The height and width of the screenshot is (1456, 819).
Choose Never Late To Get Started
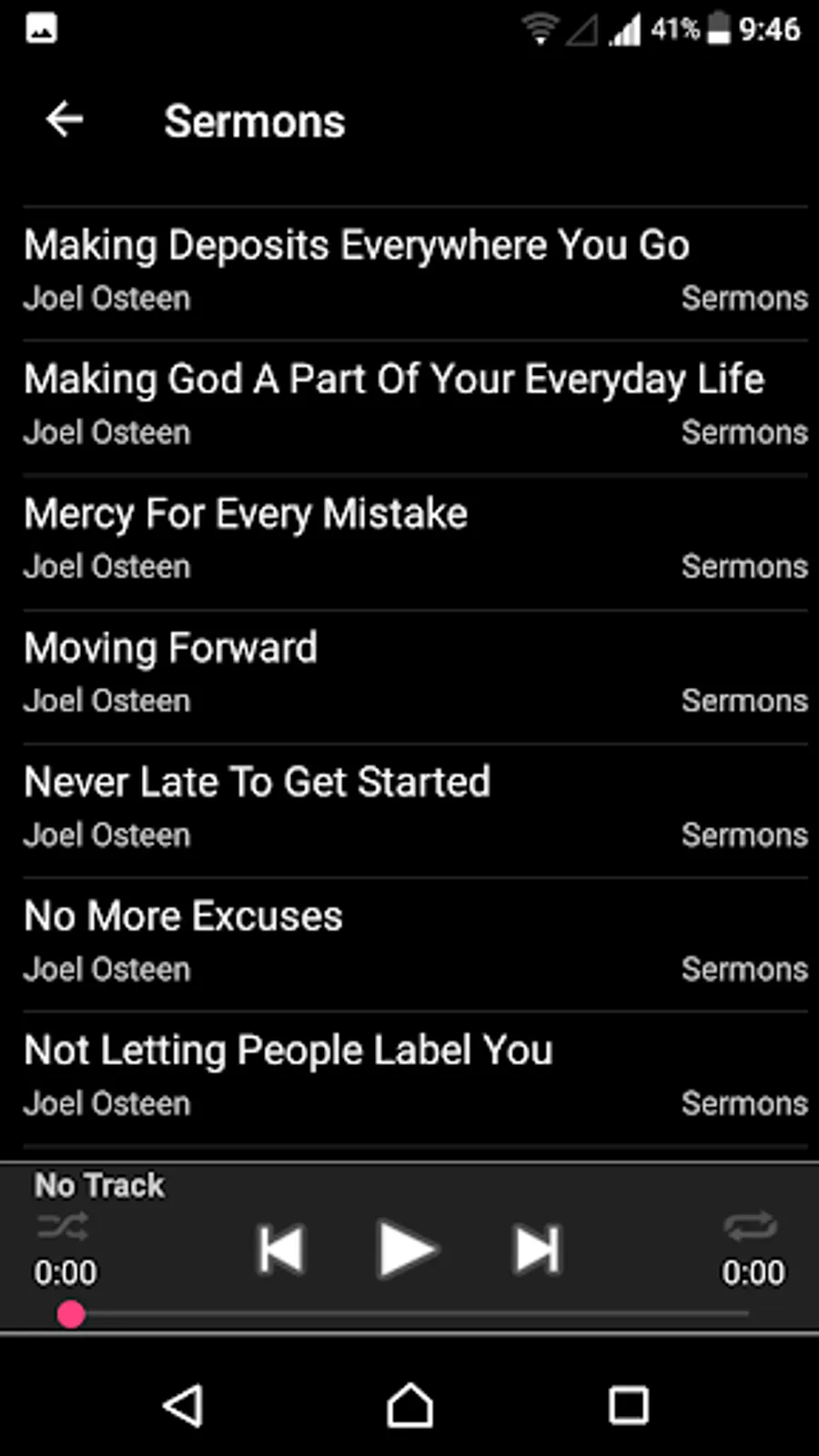(257, 807)
